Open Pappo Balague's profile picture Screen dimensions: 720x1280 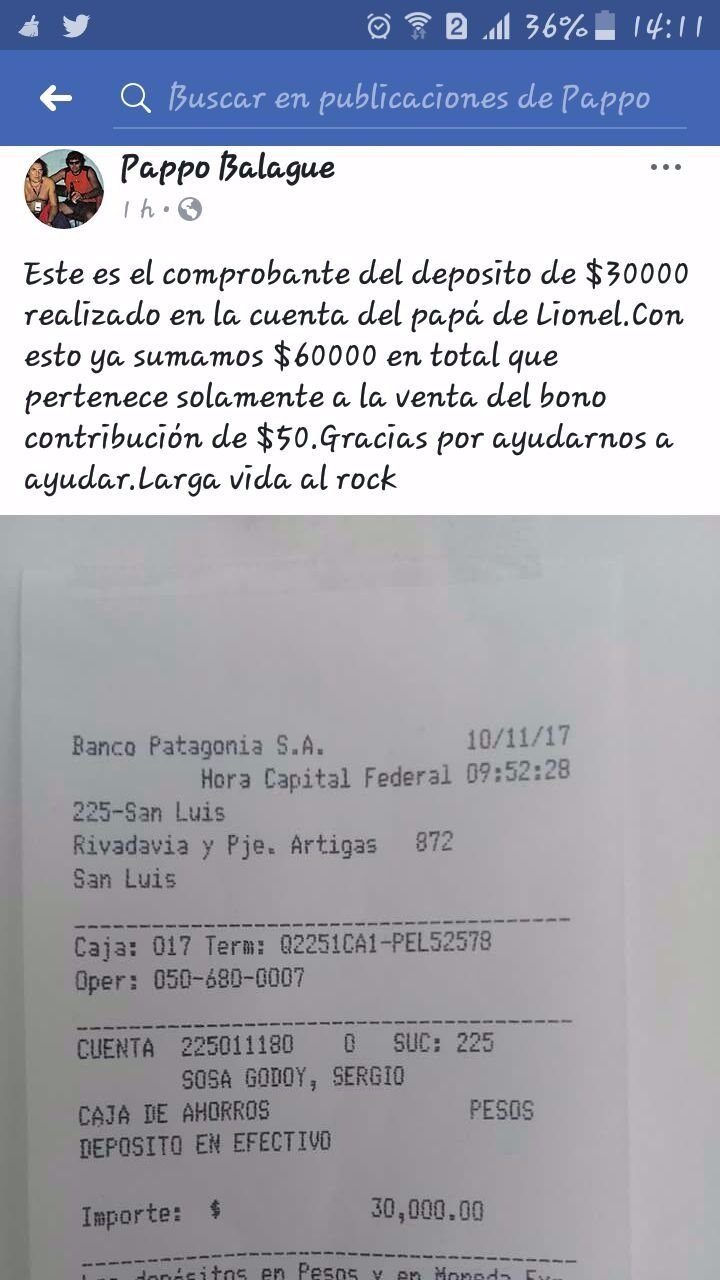point(64,189)
